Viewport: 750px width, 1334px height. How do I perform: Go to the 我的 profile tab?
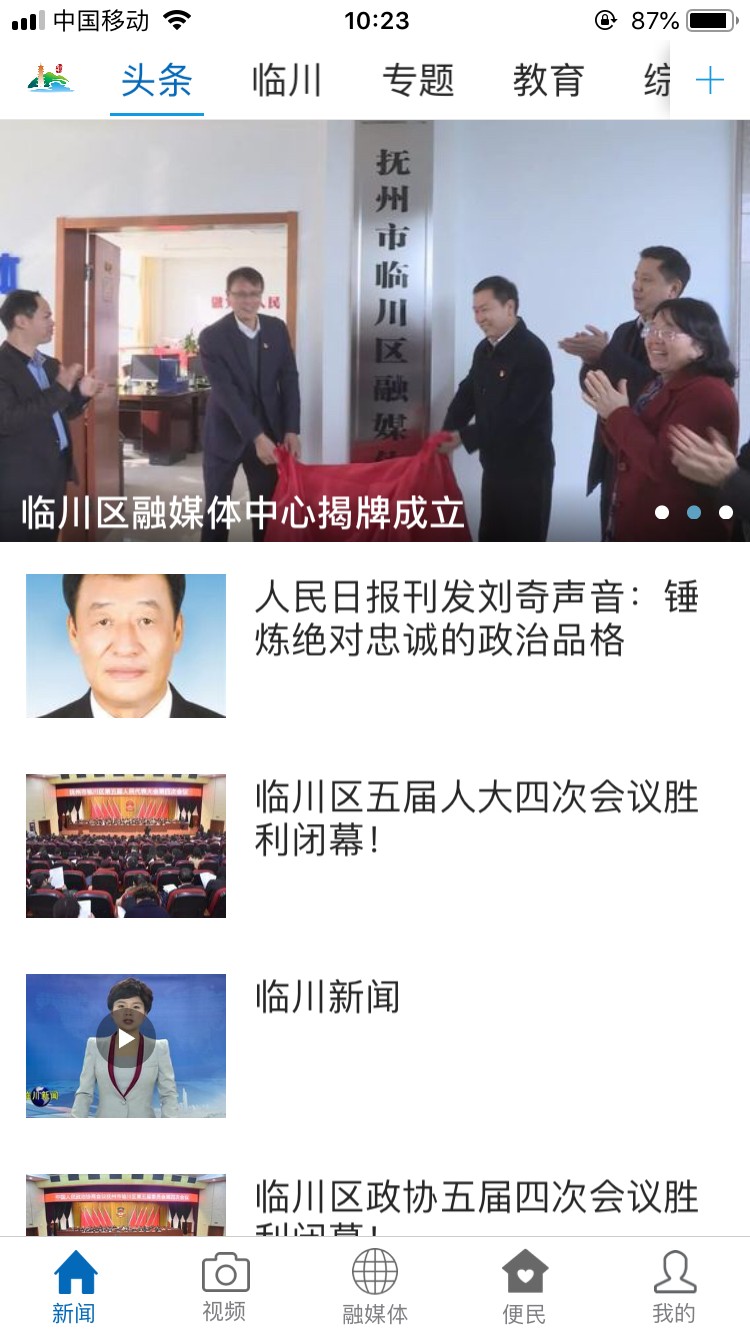coord(674,1286)
